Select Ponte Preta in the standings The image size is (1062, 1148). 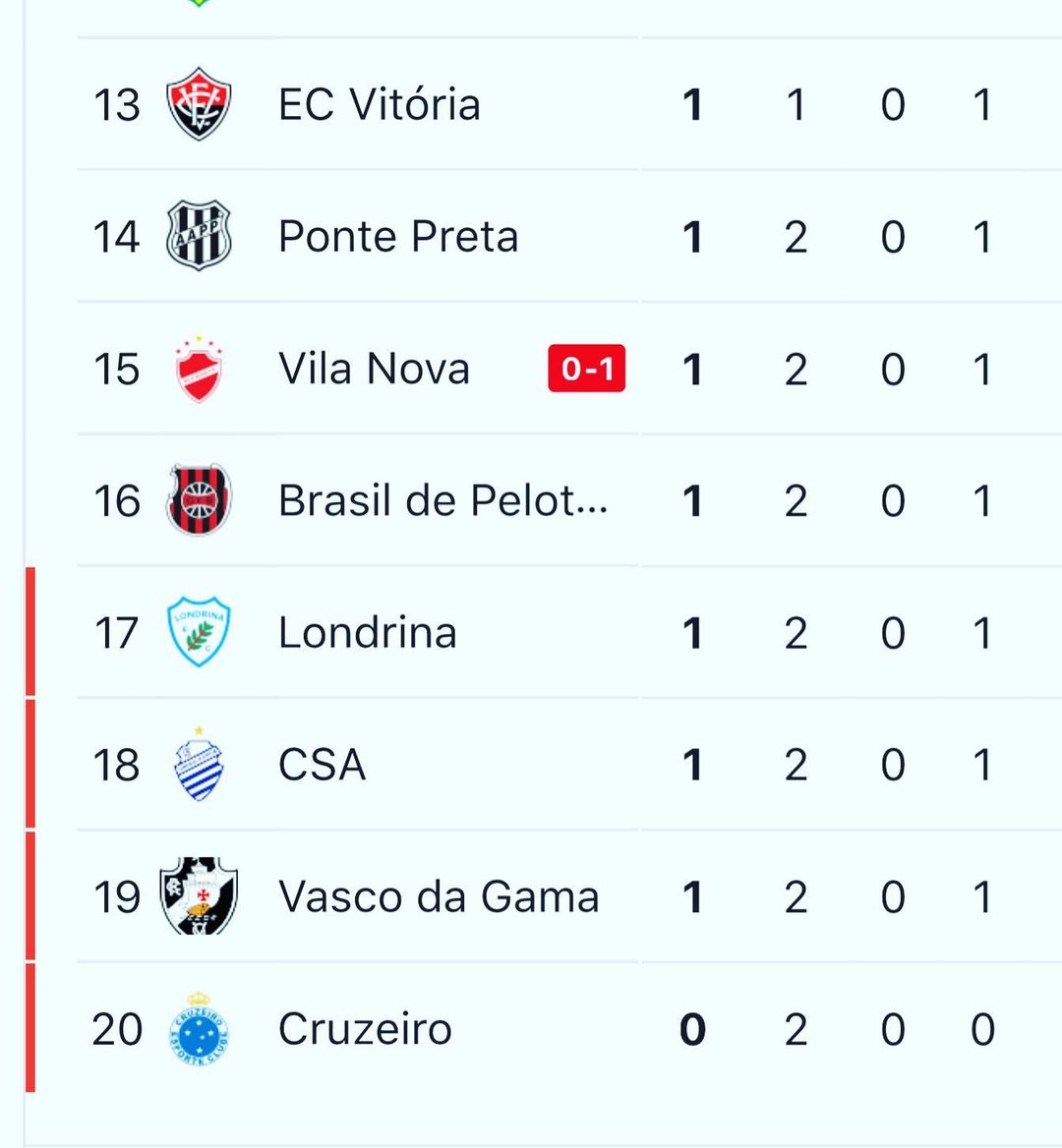(397, 237)
